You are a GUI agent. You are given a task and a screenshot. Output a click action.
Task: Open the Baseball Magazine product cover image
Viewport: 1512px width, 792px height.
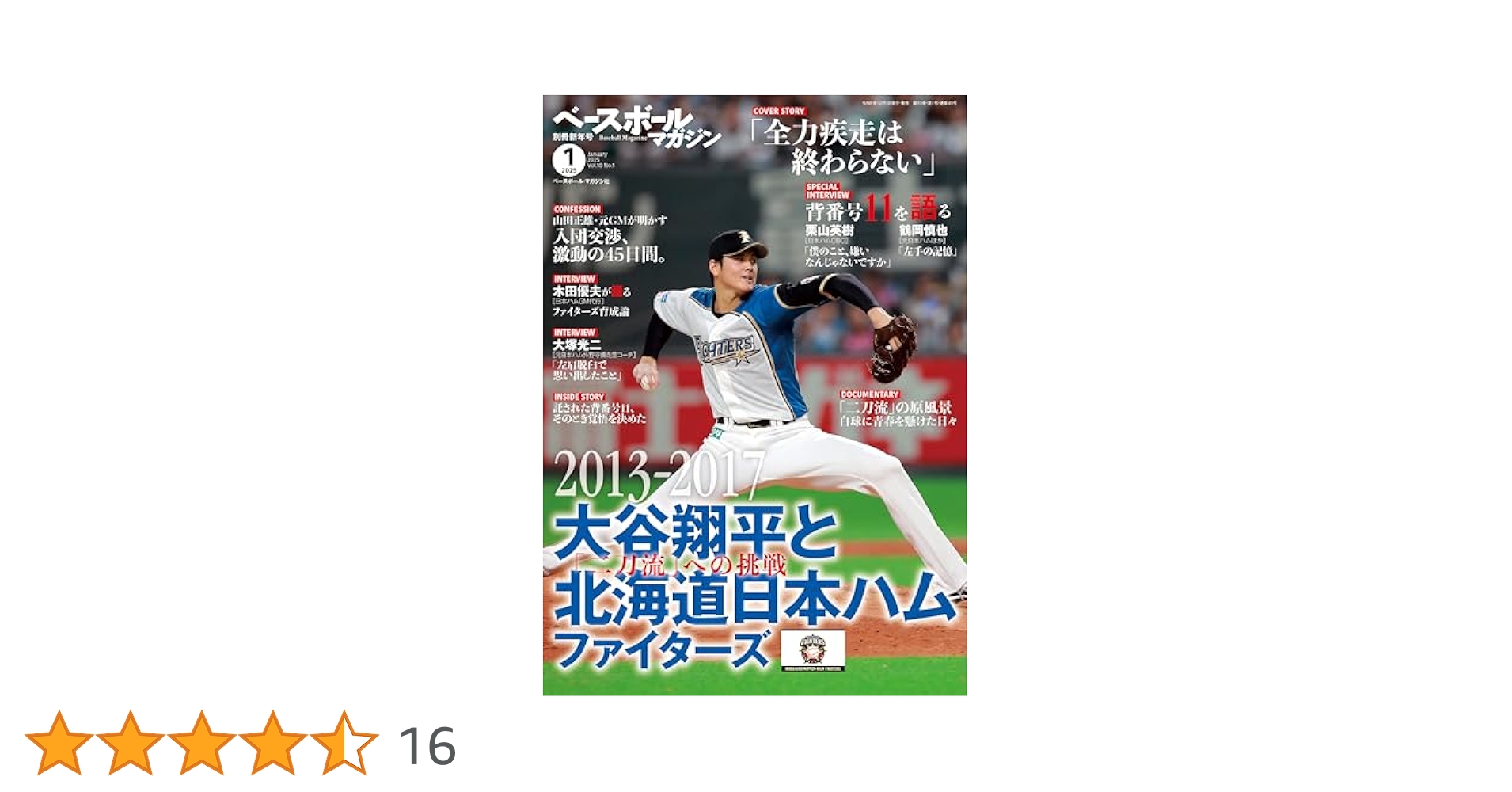[754, 395]
